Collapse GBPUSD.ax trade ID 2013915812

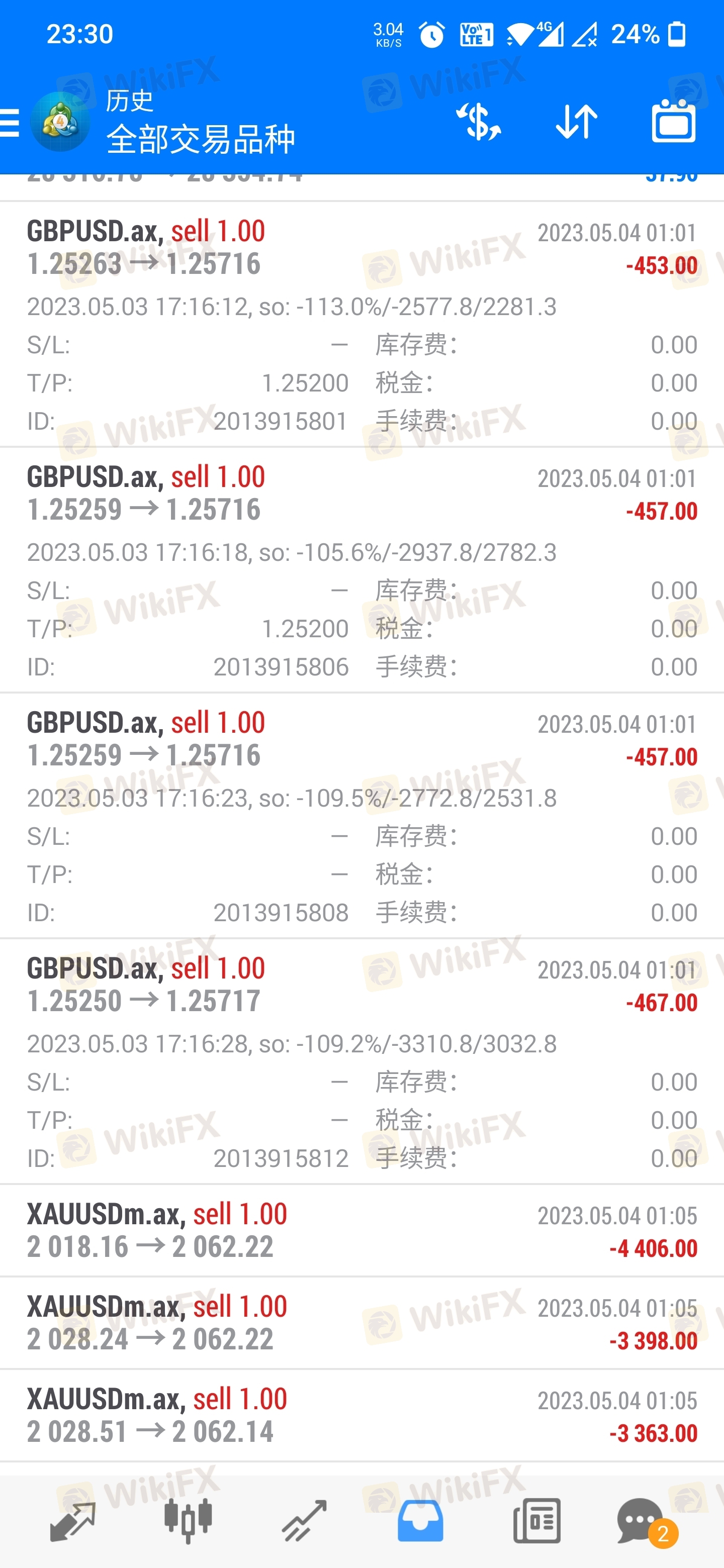[361, 986]
